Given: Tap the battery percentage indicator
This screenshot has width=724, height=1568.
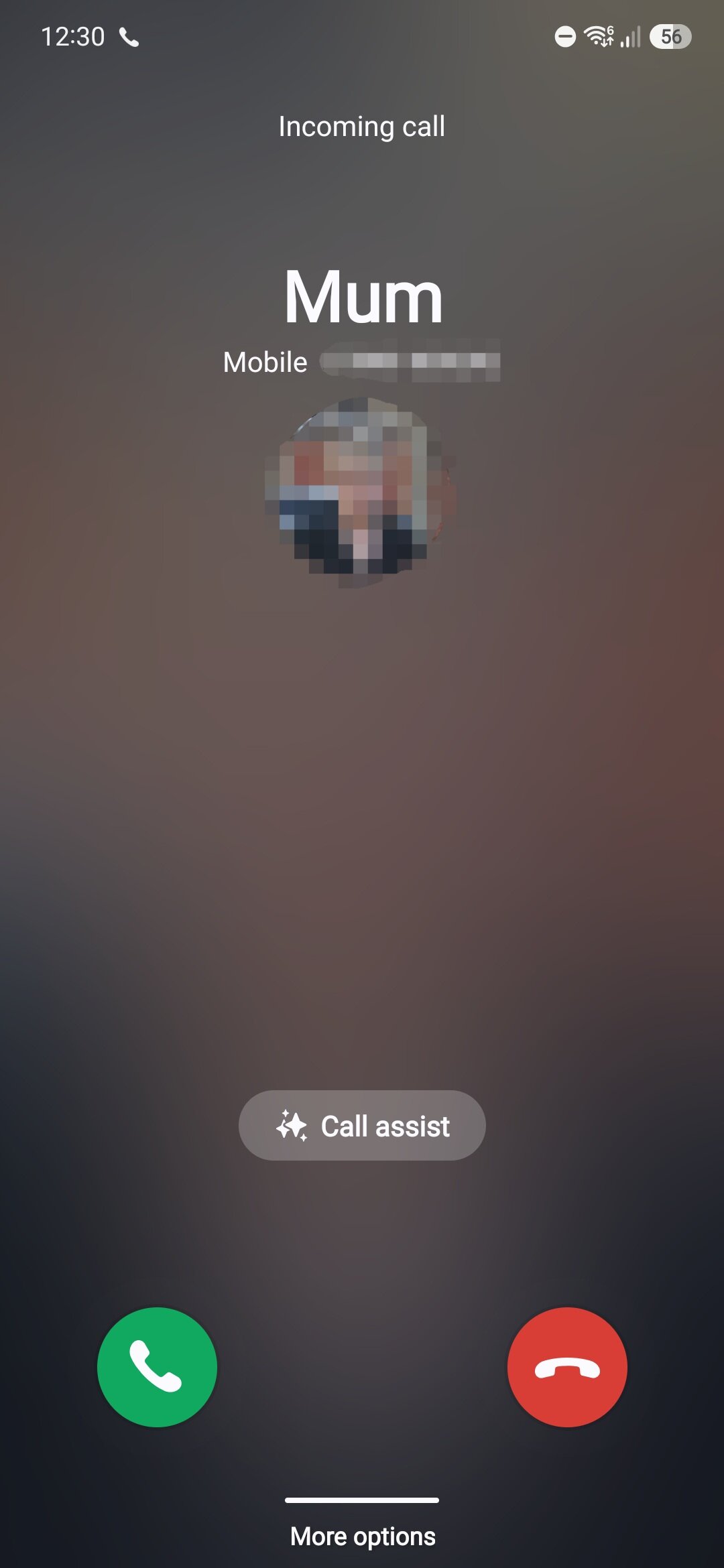Looking at the screenshot, I should [670, 37].
